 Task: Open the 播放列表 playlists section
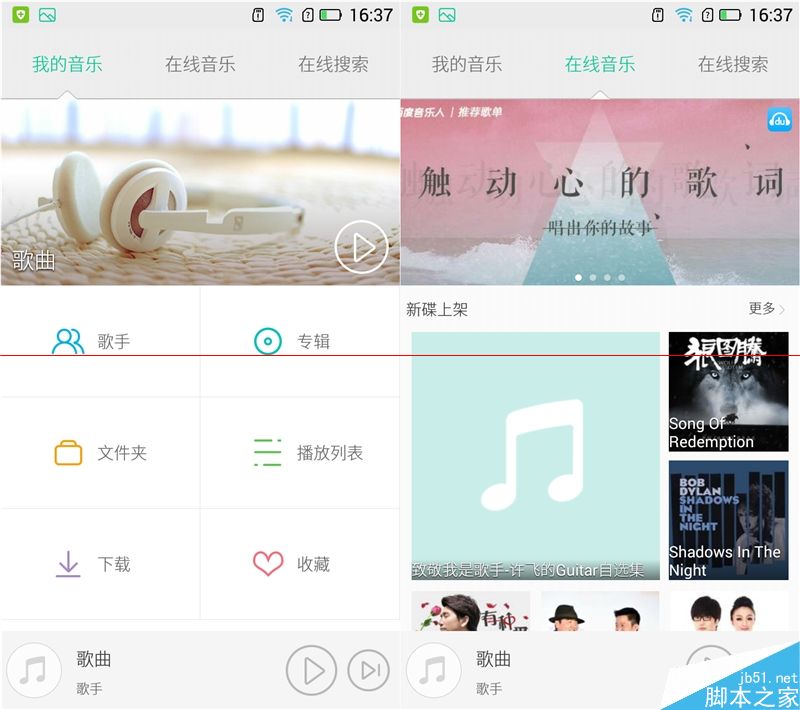tap(300, 453)
